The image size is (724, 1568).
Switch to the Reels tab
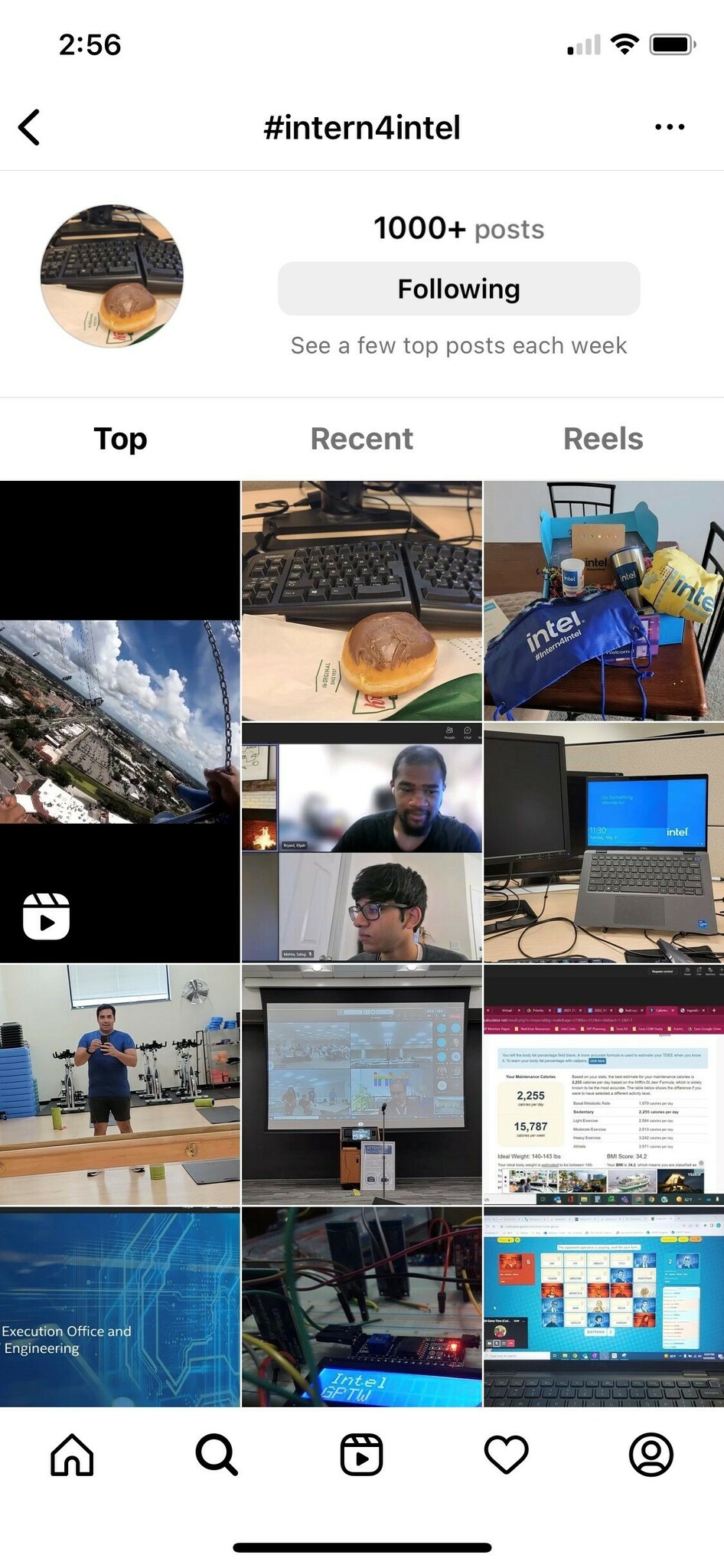[603, 439]
